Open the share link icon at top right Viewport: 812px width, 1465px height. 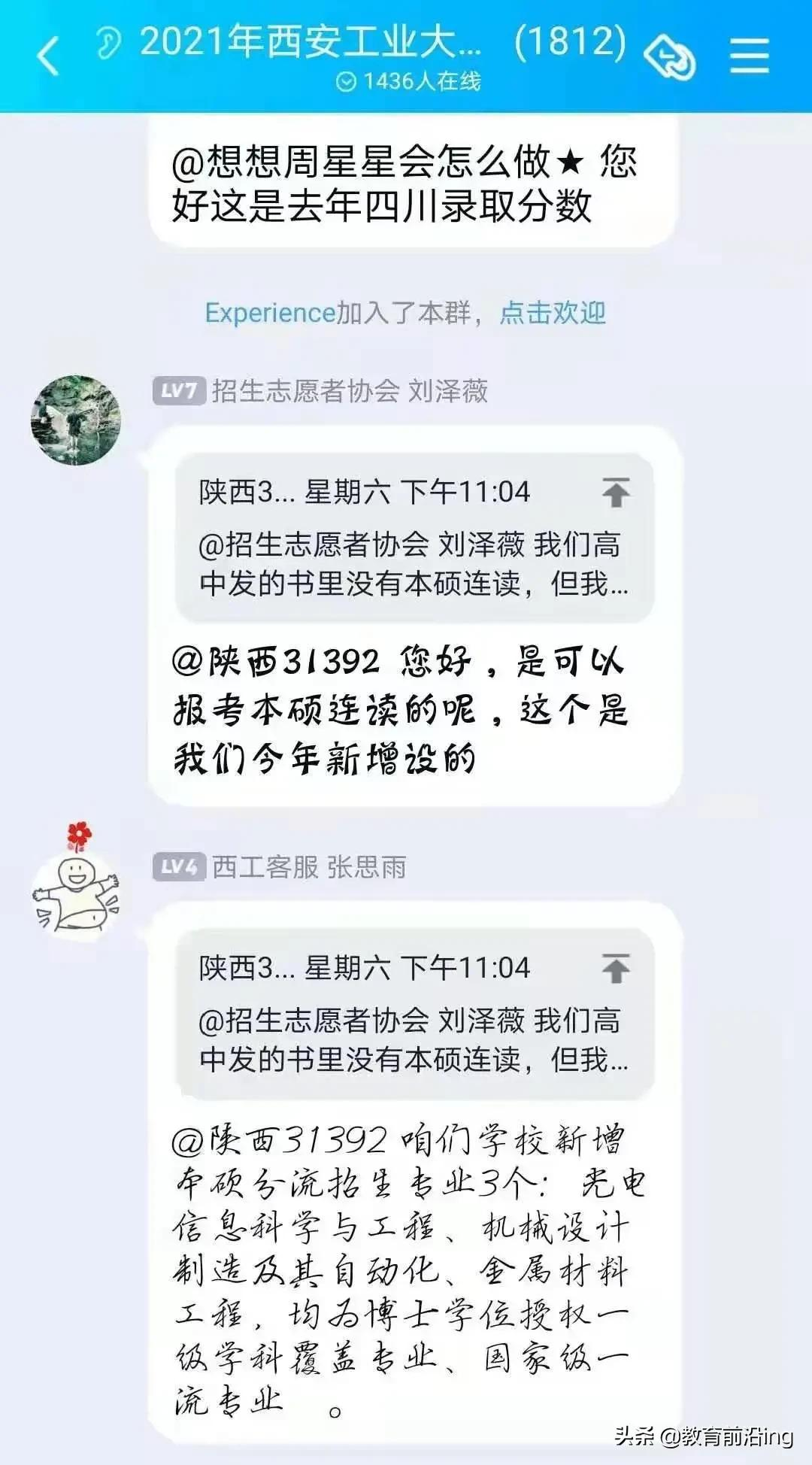click(x=668, y=54)
